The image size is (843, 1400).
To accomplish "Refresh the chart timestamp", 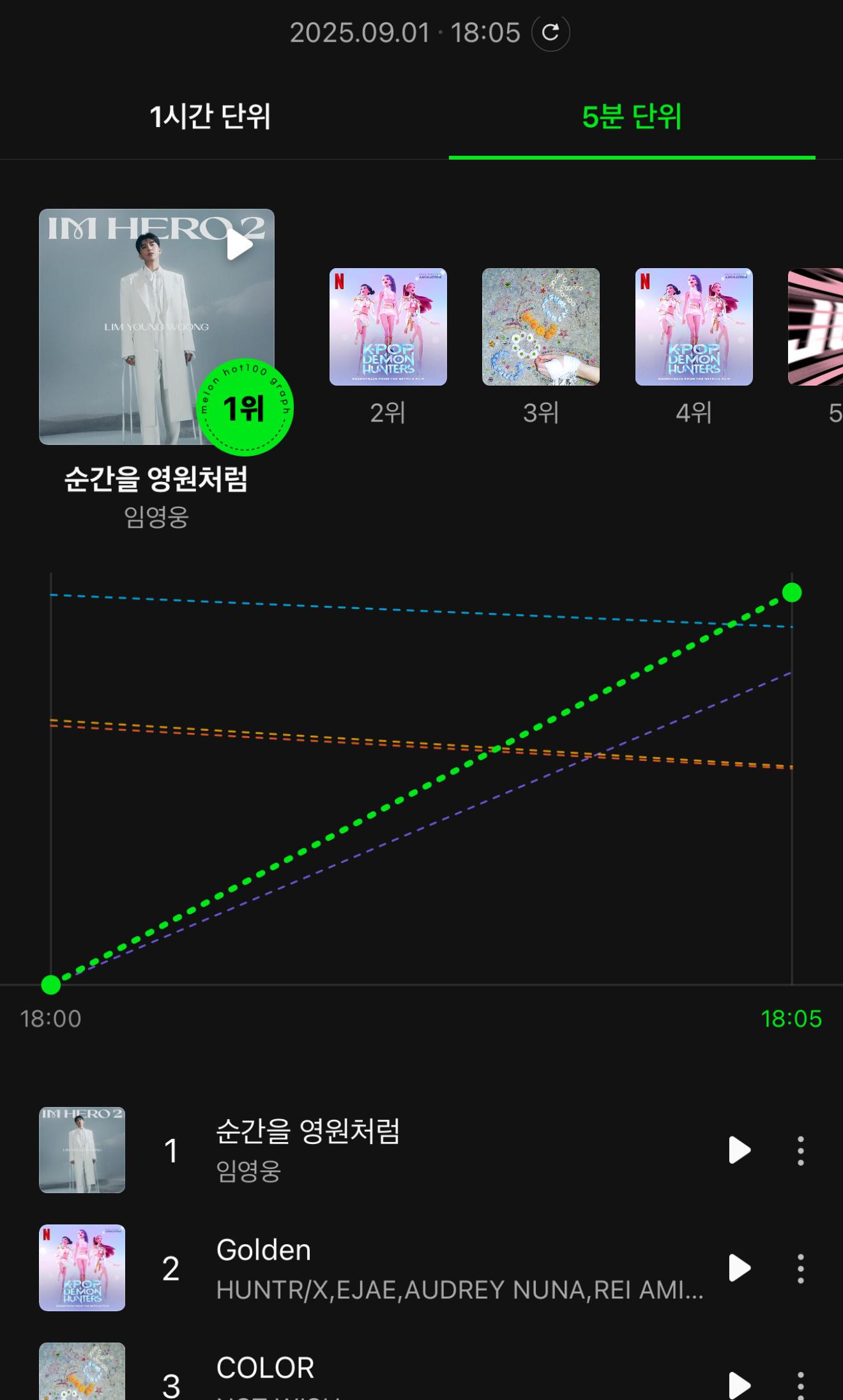I will pos(551,33).
